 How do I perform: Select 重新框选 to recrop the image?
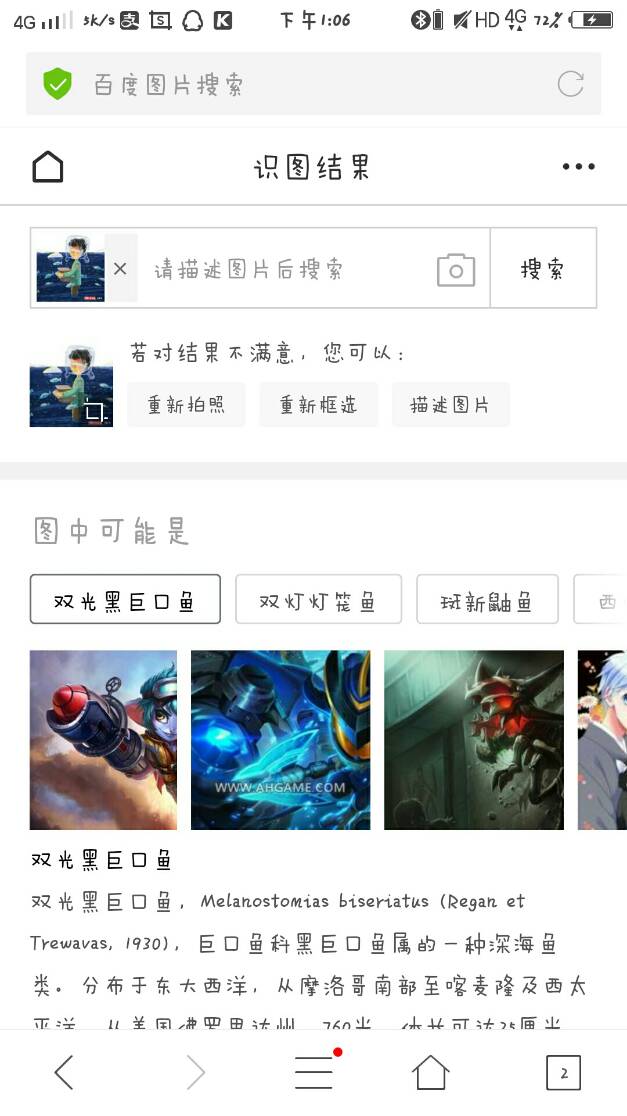[318, 405]
